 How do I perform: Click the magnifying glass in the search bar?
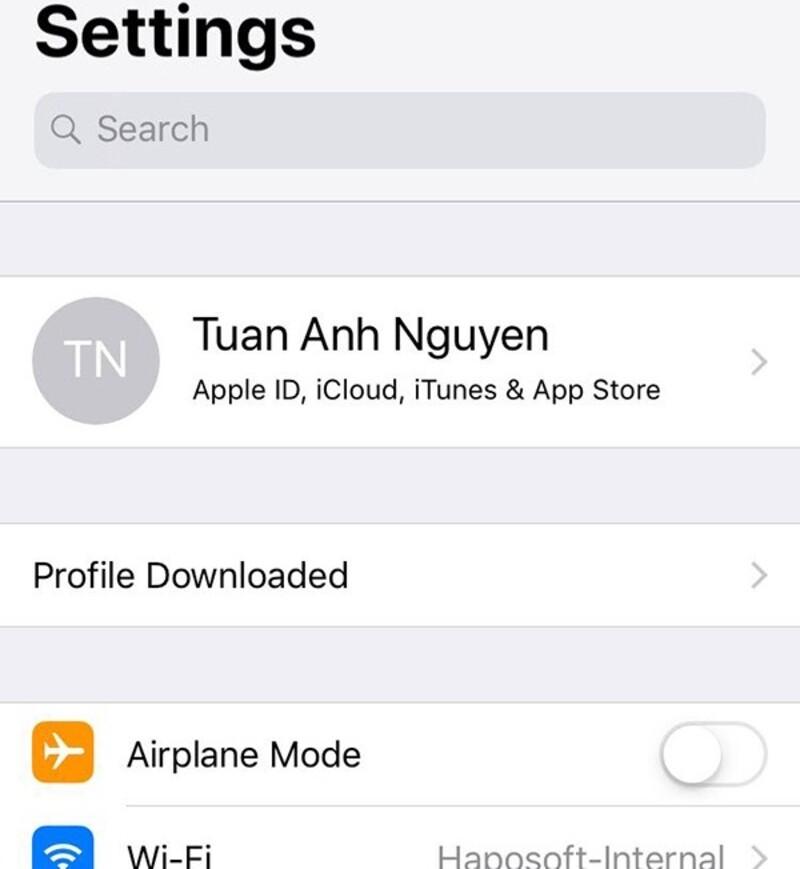67,129
